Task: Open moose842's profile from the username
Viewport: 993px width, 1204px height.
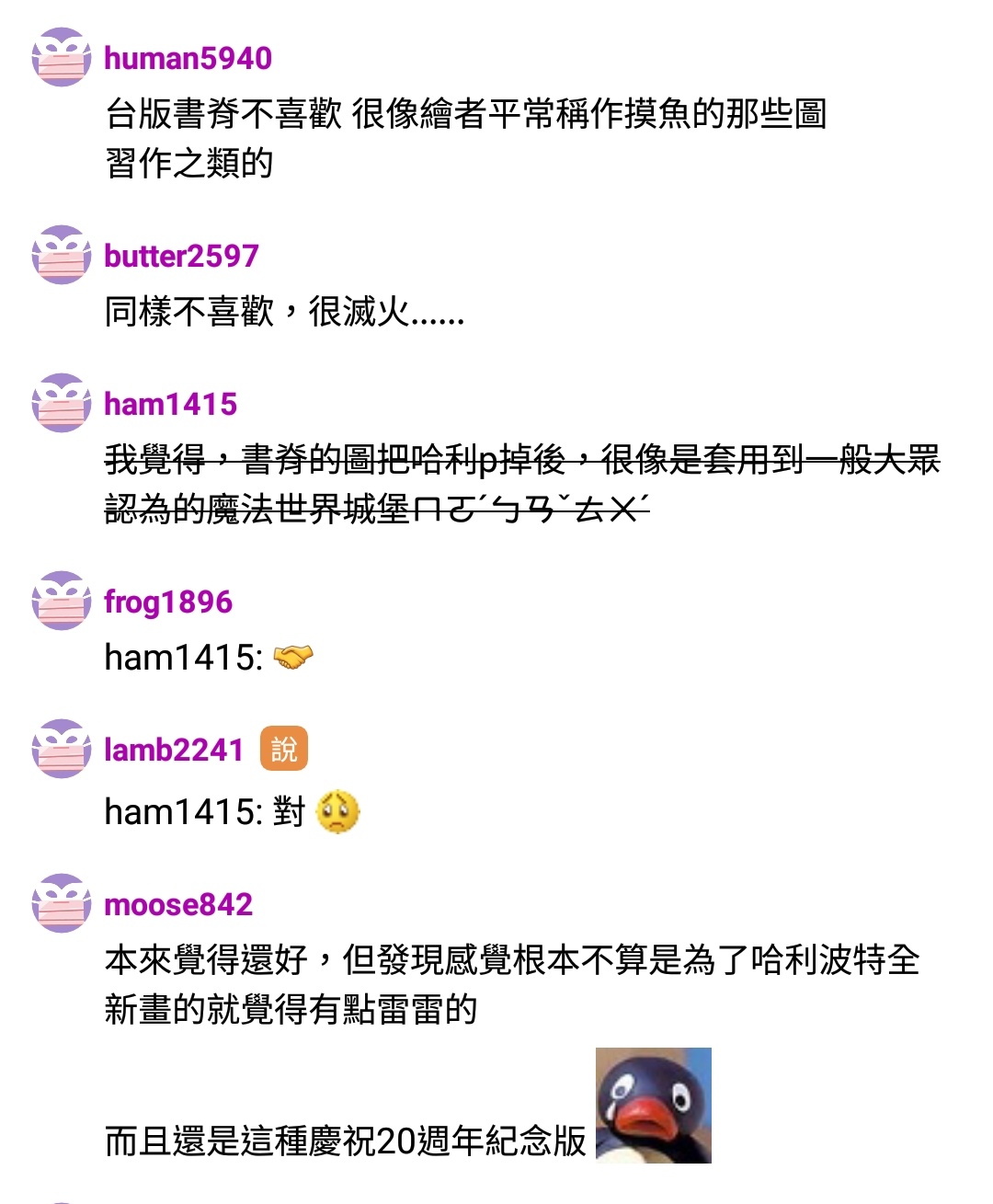Action: click(178, 905)
